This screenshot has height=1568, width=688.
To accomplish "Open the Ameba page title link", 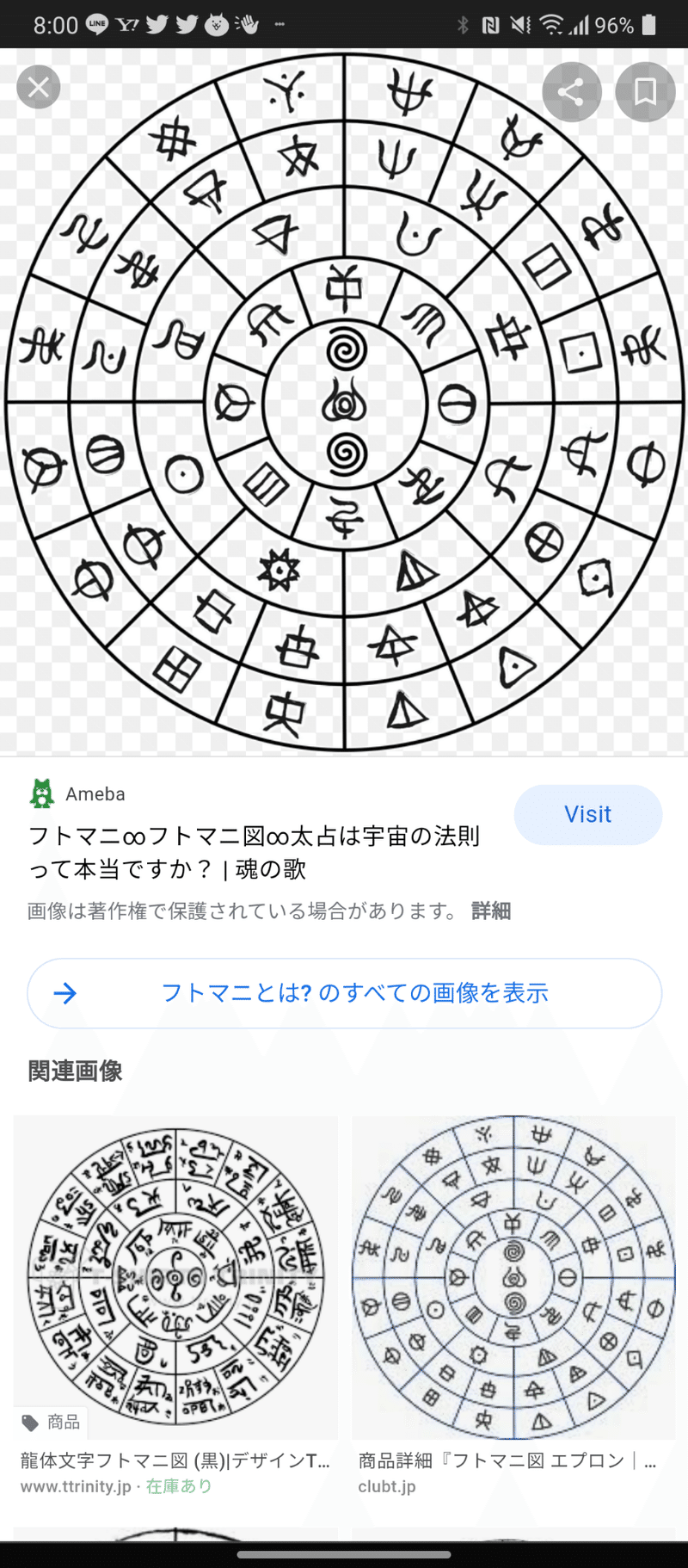I will 254,852.
